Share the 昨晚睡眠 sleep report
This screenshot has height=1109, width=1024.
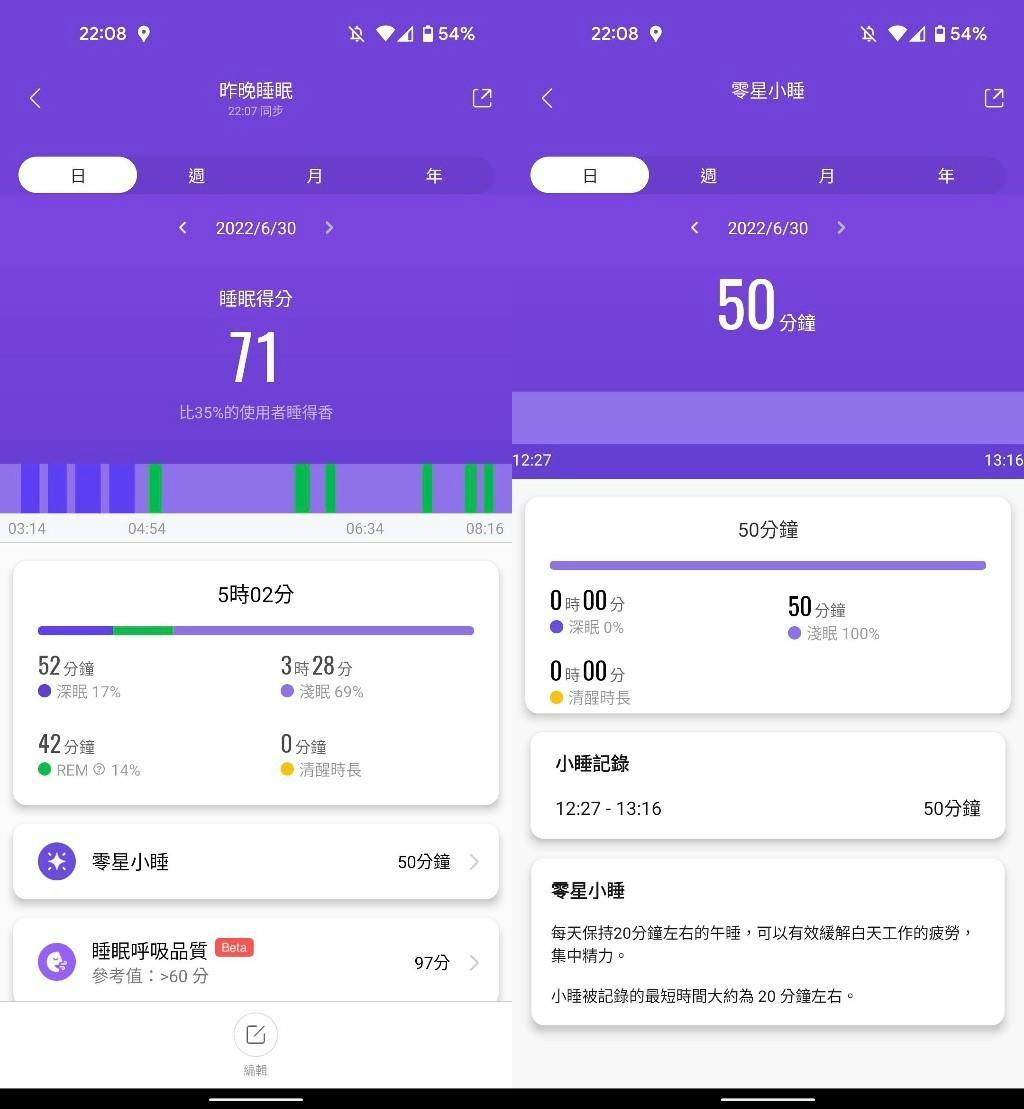coord(482,98)
